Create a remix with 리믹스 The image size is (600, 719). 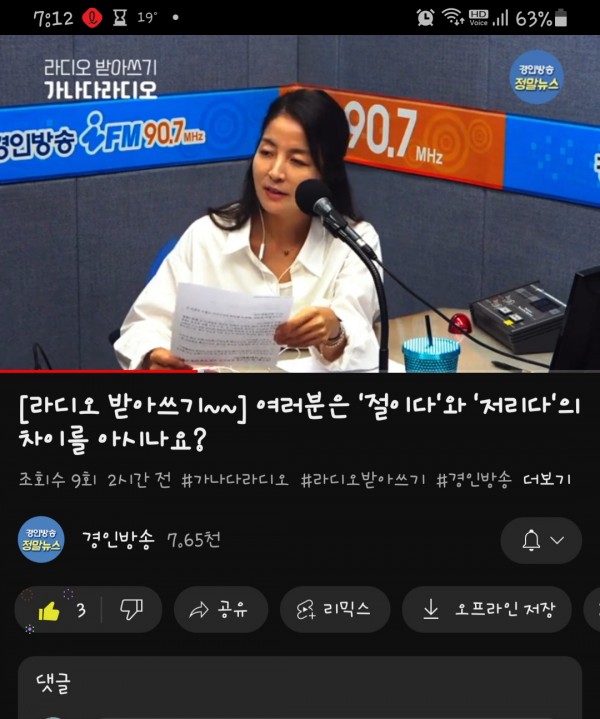[334, 610]
